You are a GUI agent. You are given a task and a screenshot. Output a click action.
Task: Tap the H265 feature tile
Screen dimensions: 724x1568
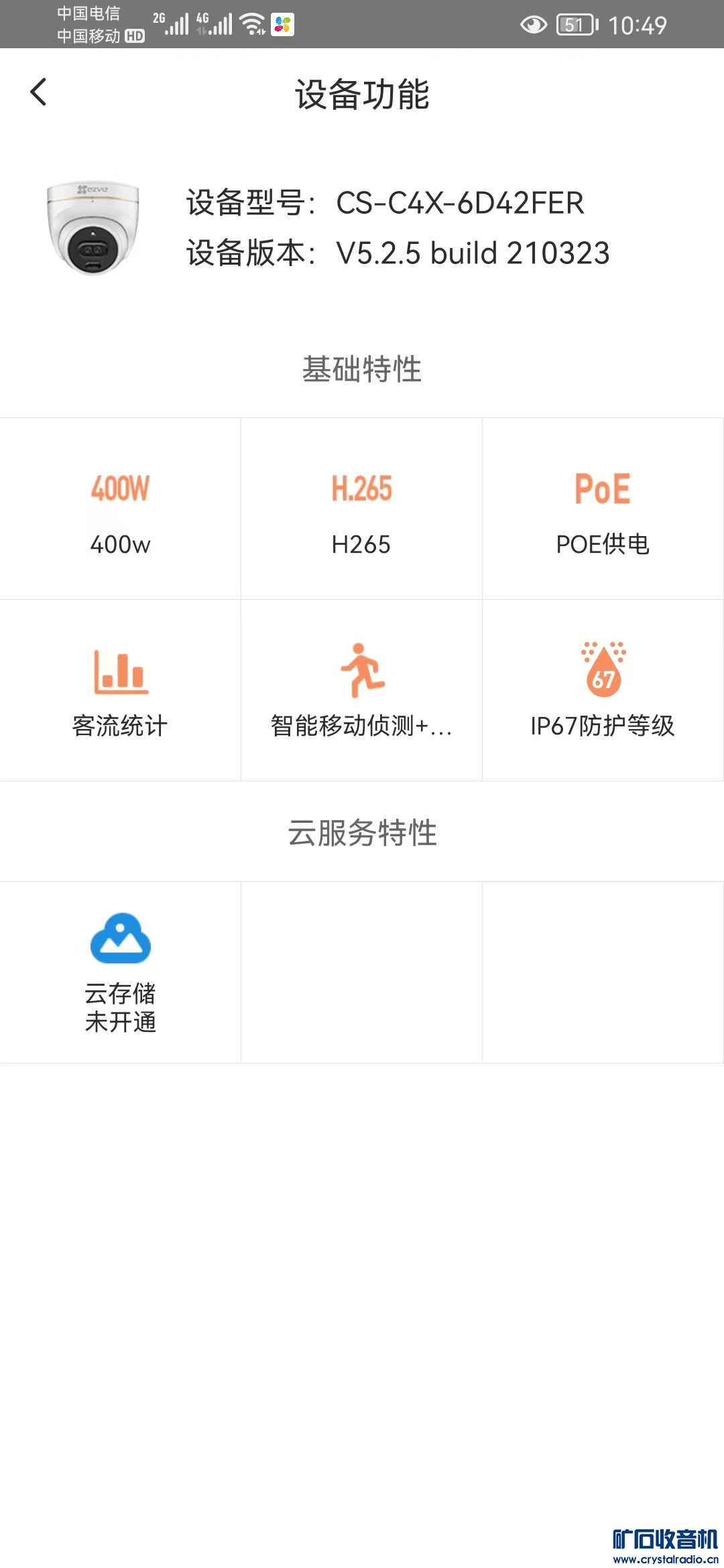[x=361, y=509]
